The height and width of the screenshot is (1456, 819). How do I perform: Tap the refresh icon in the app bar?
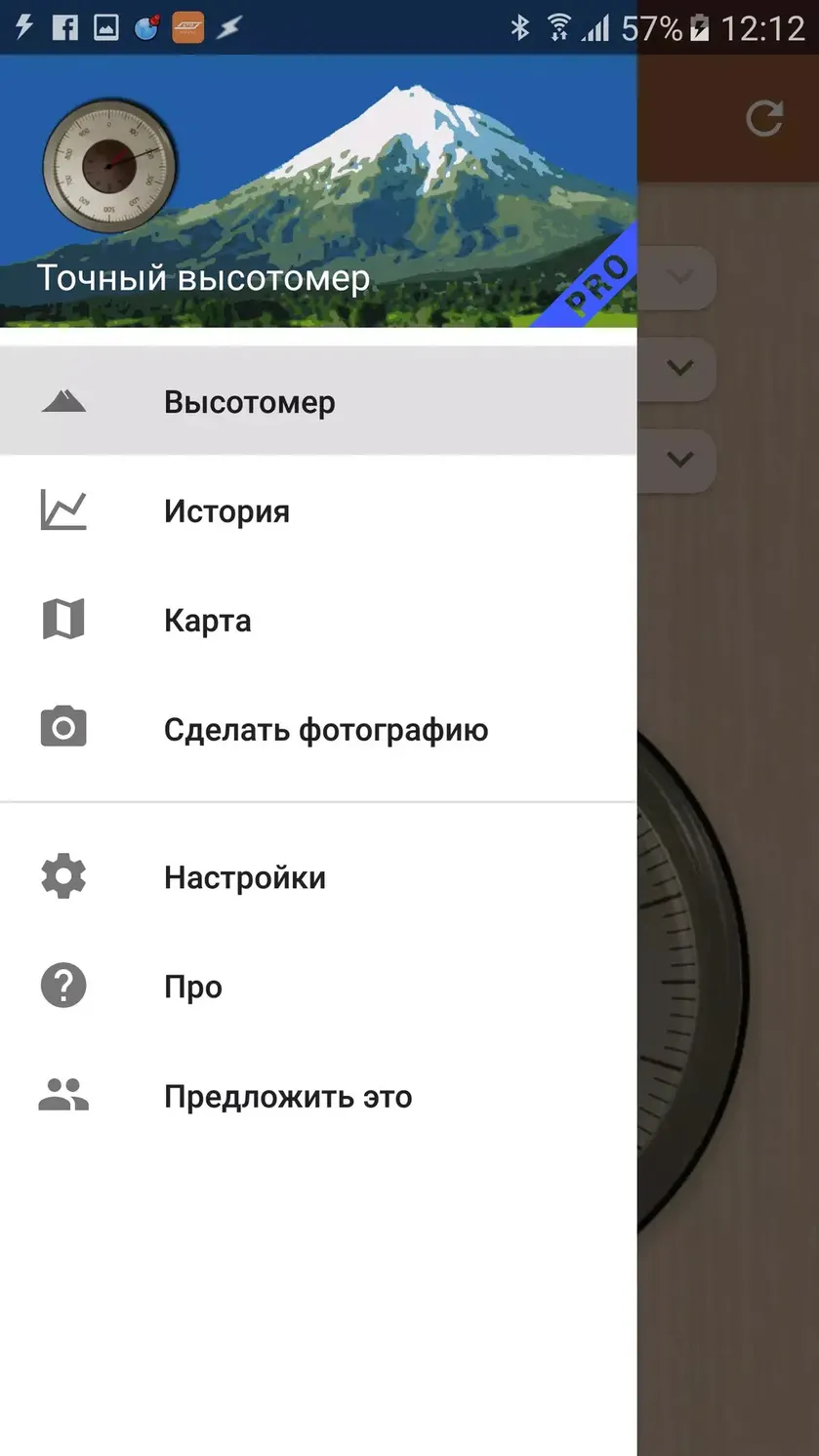pos(763,118)
